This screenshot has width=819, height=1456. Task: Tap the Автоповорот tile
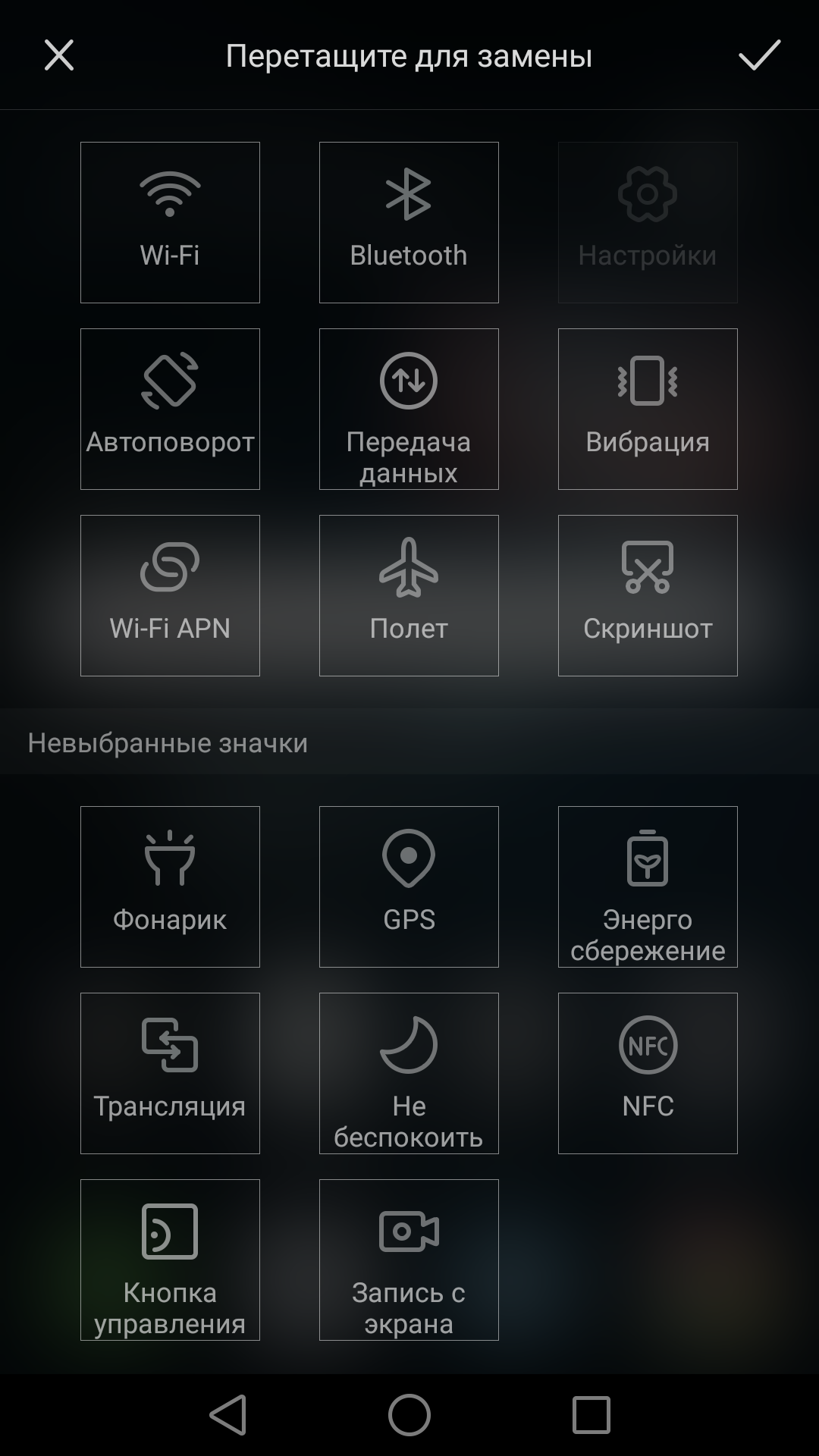point(170,409)
